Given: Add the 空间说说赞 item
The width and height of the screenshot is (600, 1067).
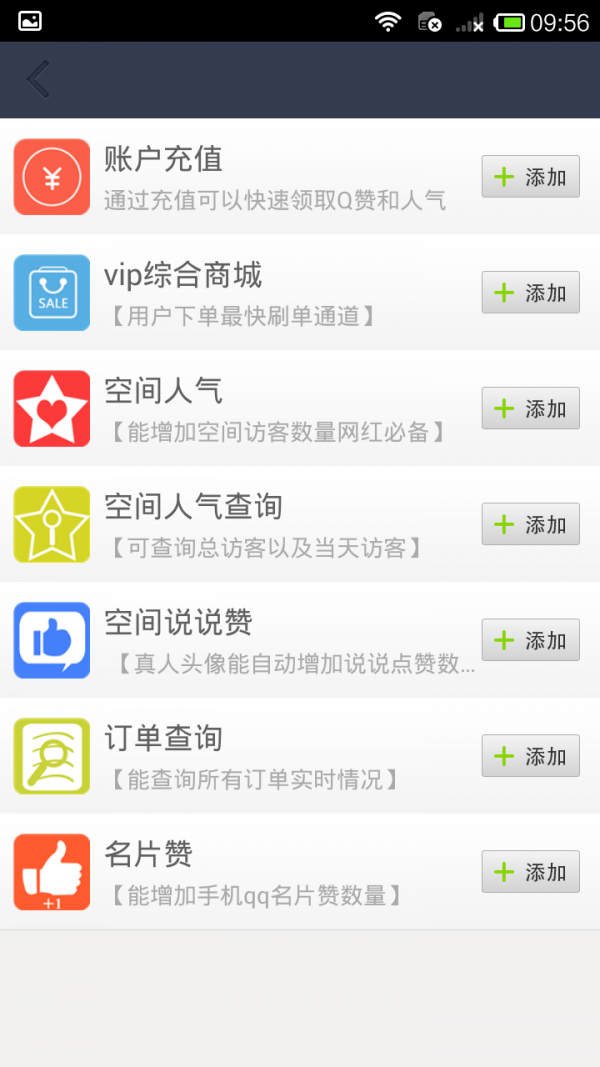Looking at the screenshot, I should 531,640.
